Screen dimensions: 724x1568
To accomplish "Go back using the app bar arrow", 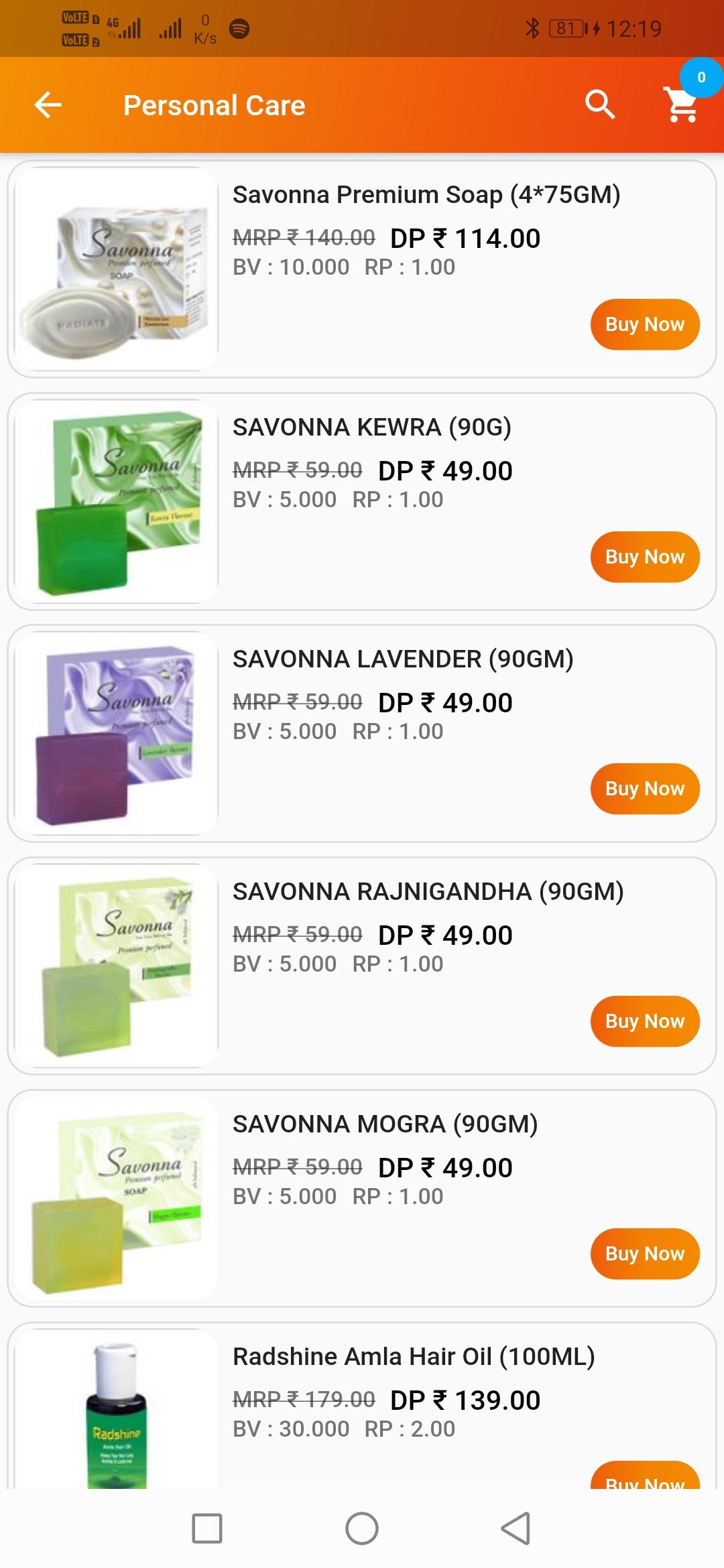I will coord(48,105).
